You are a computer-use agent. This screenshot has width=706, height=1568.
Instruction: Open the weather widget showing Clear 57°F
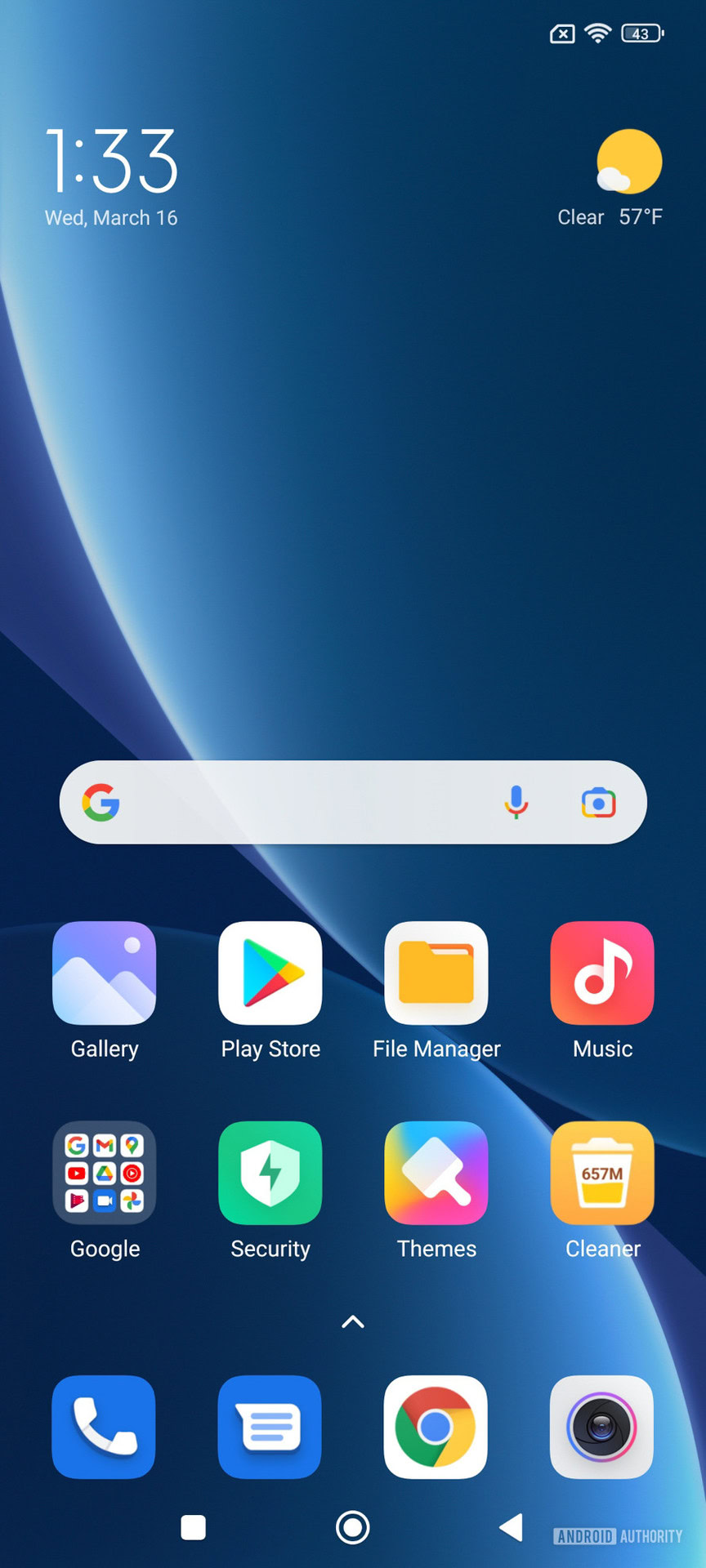(x=611, y=180)
